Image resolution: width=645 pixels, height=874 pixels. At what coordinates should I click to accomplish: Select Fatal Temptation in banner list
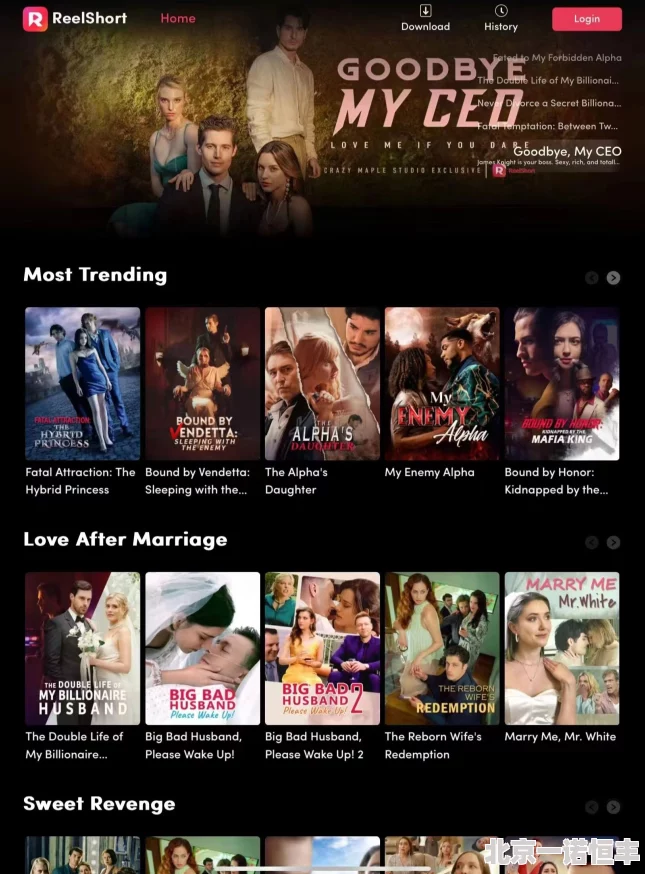548,126
